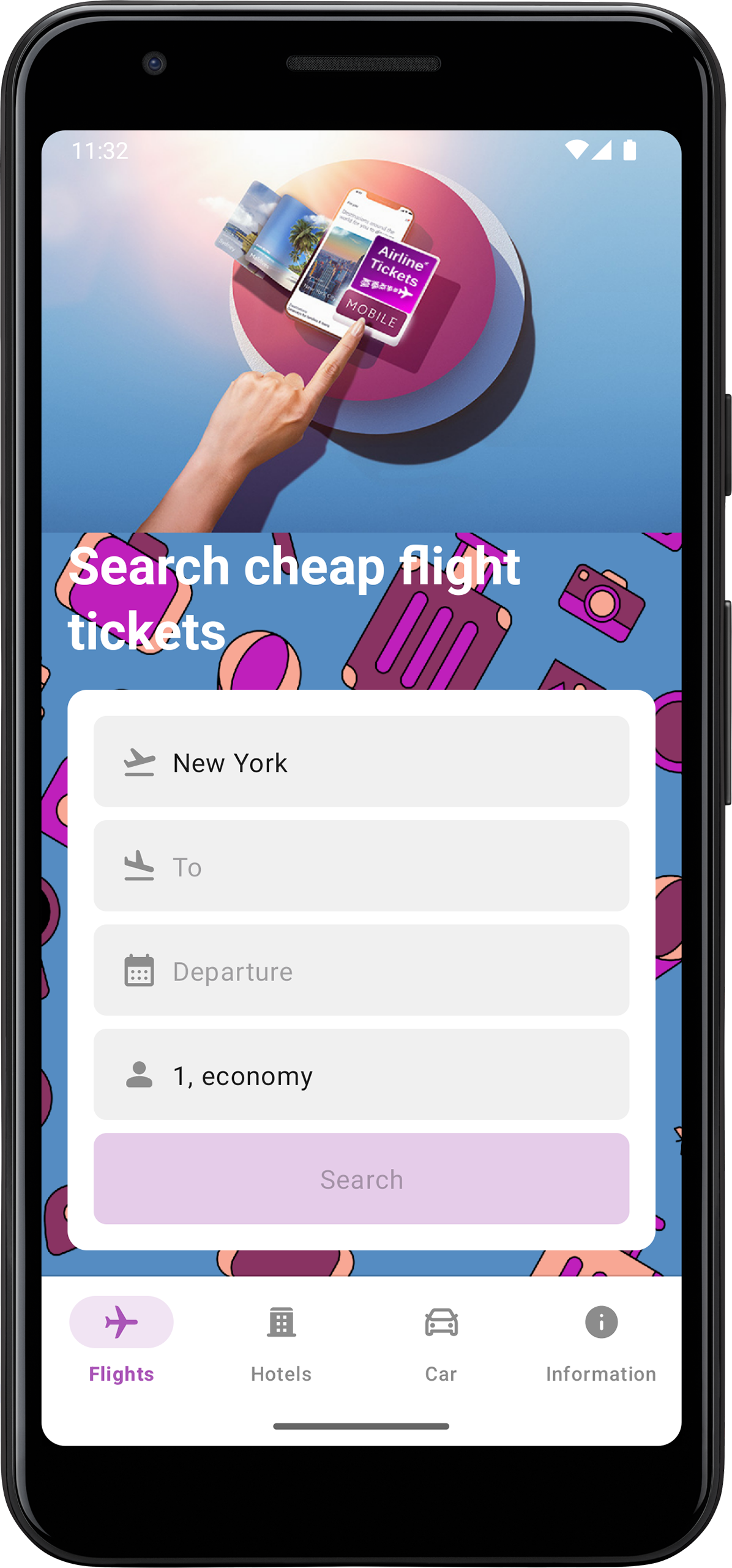Open the Car tab

click(441, 1341)
